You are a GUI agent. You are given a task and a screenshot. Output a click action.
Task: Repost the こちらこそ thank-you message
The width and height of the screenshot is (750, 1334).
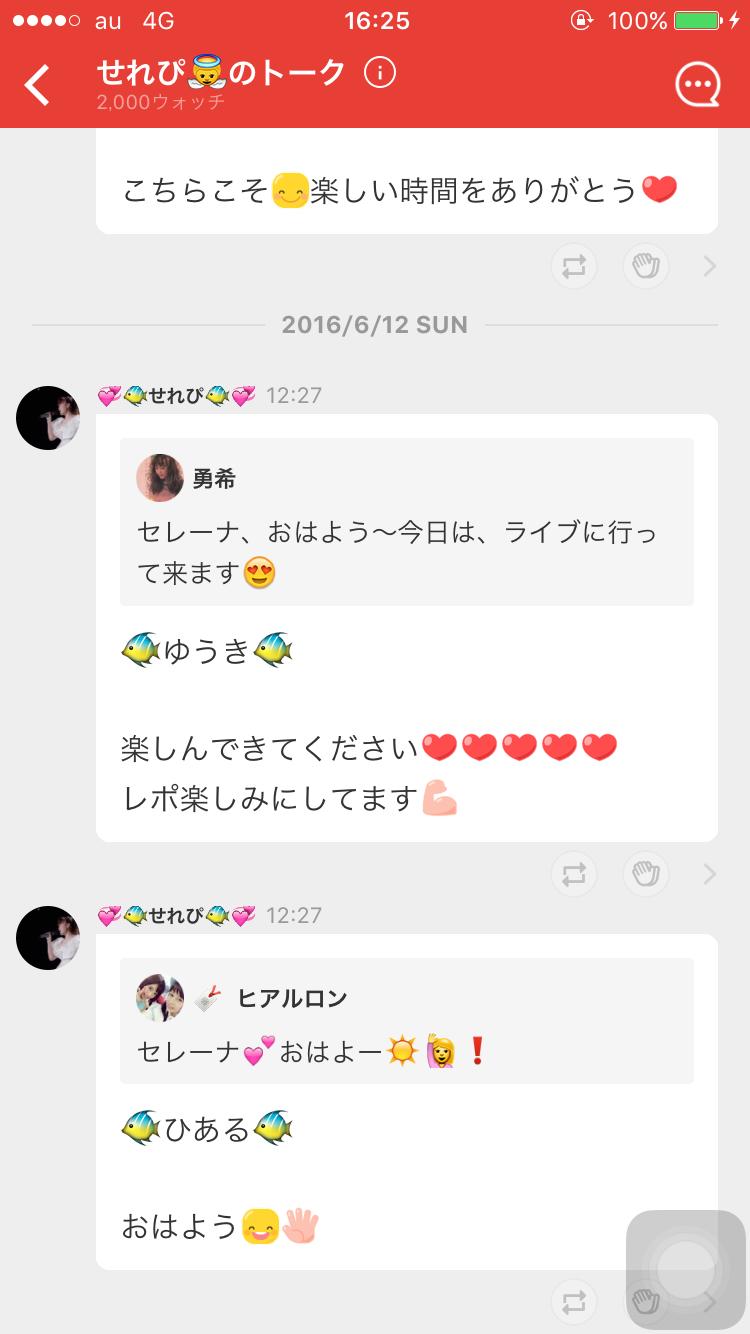click(x=573, y=266)
